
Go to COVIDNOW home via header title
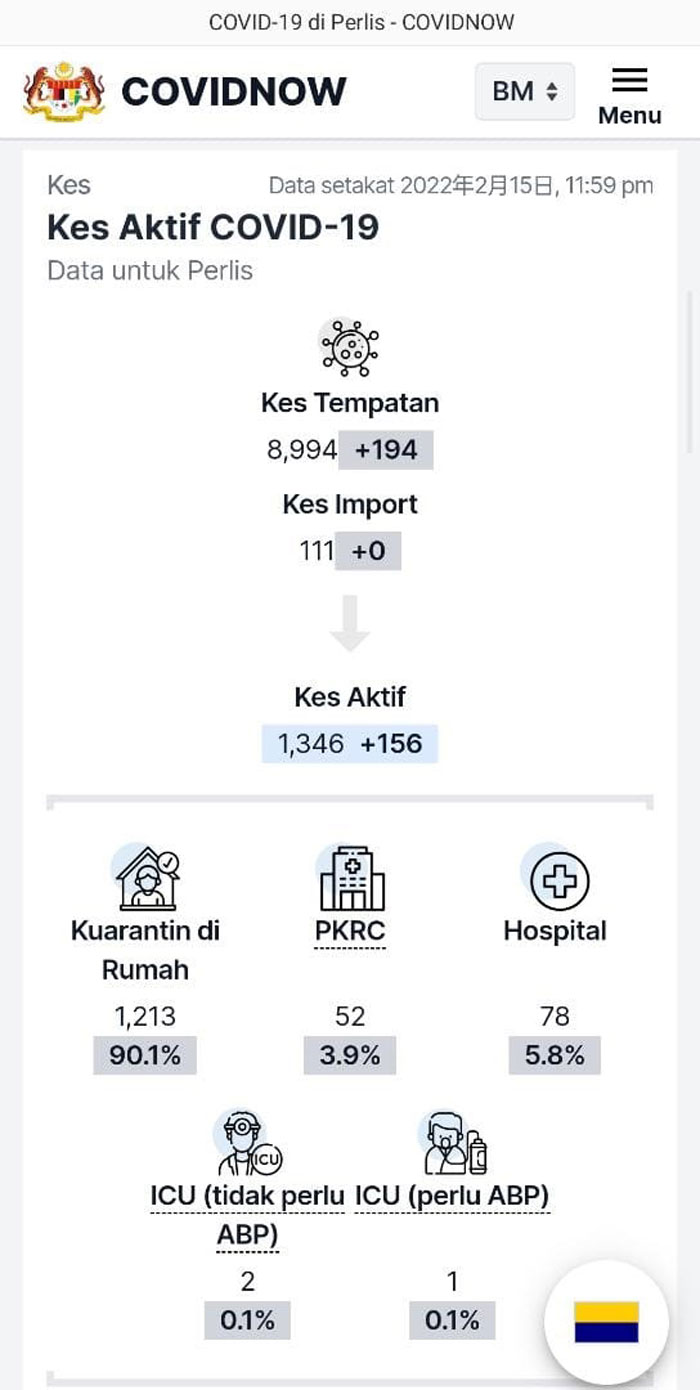234,91
